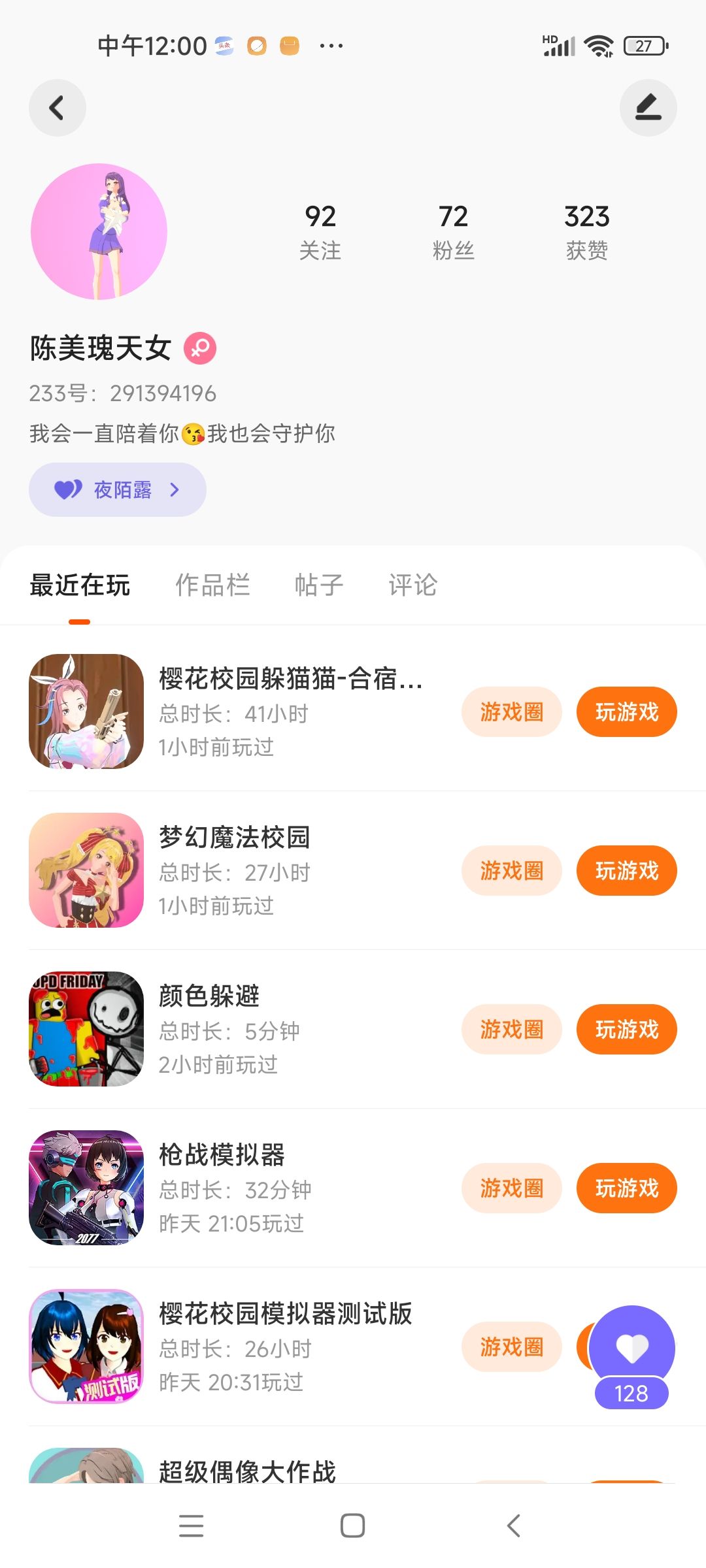Open 游戏圈 for 颜色躲避

click(511, 1029)
